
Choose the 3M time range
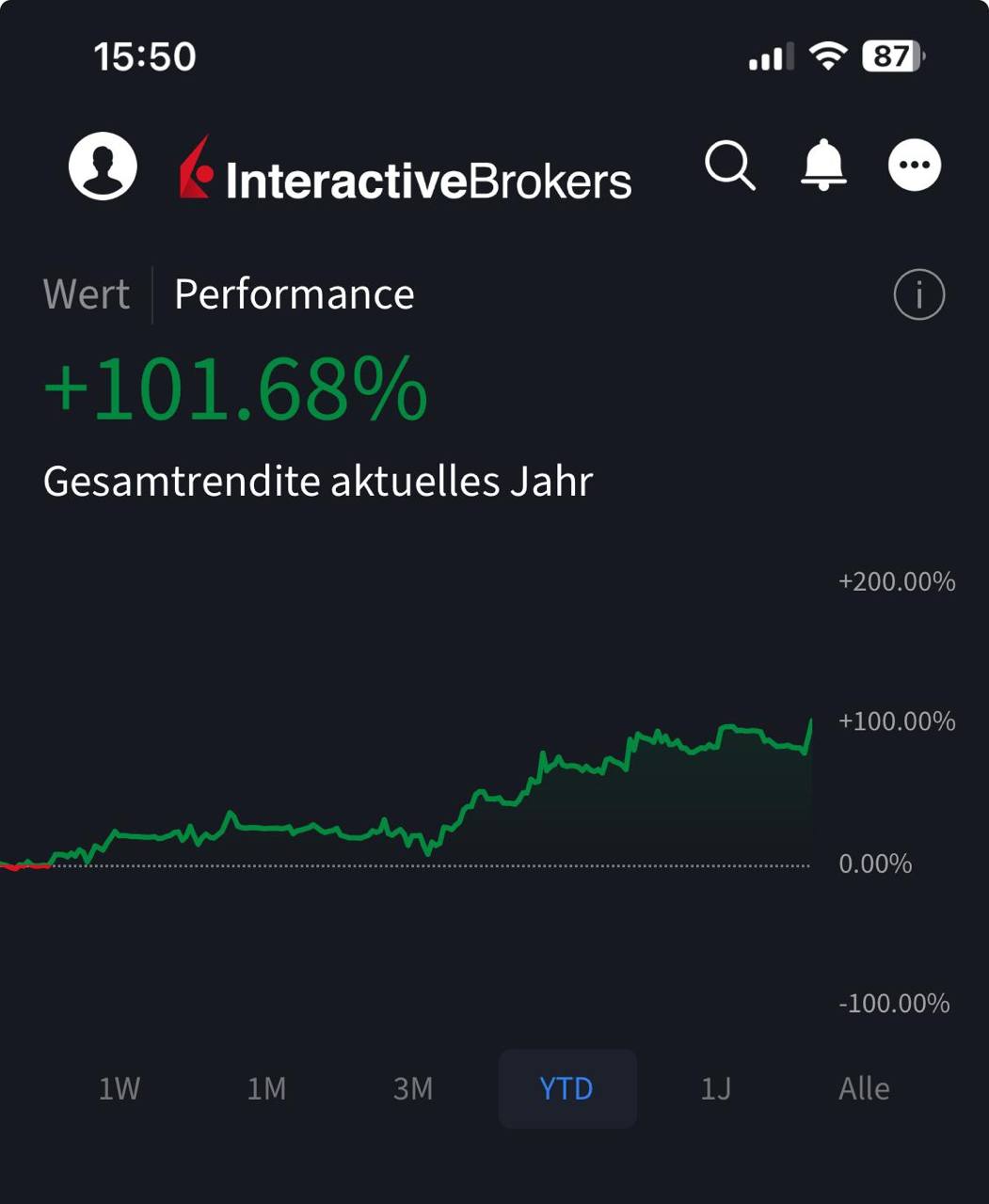coord(413,1088)
